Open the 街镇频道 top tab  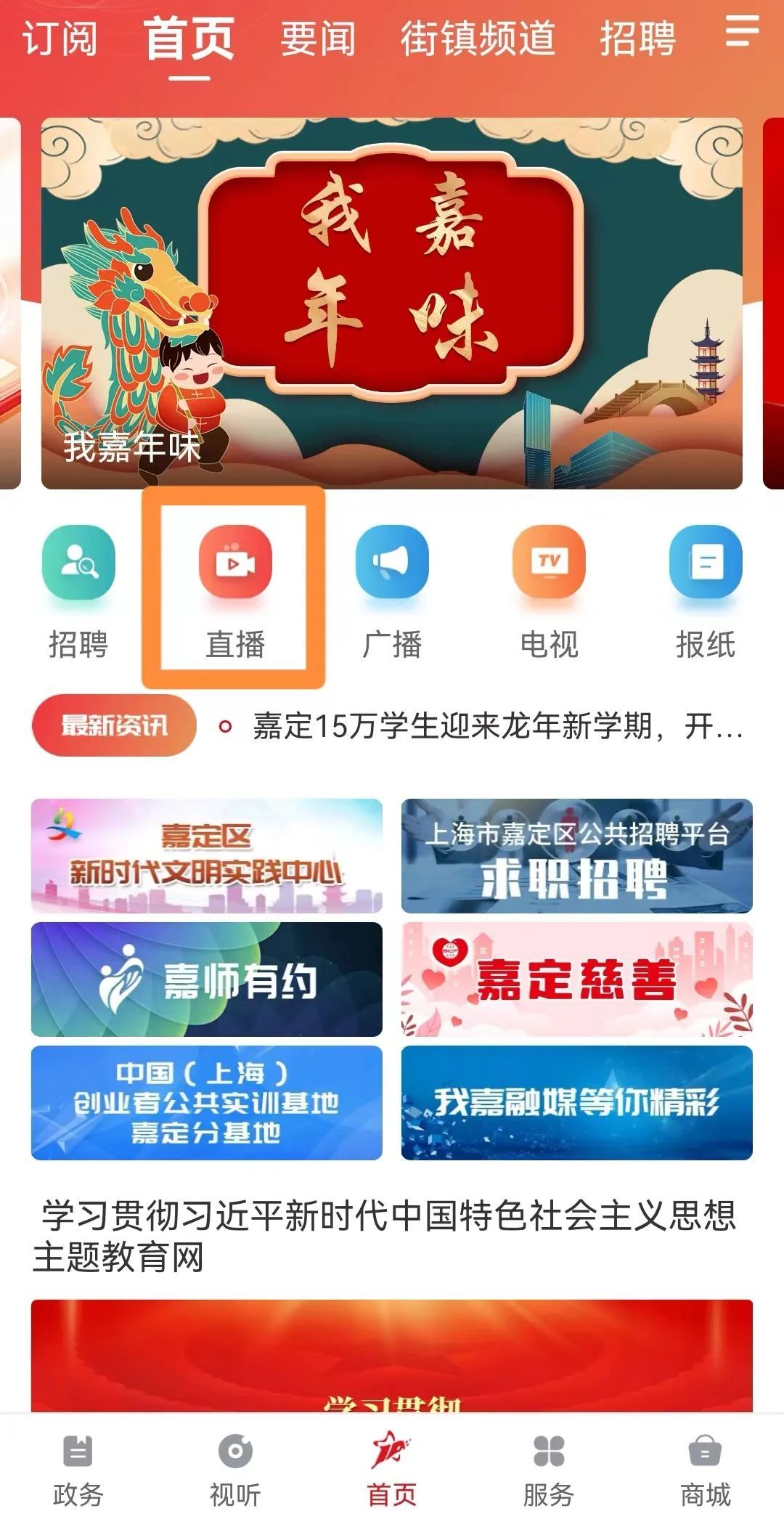(478, 39)
